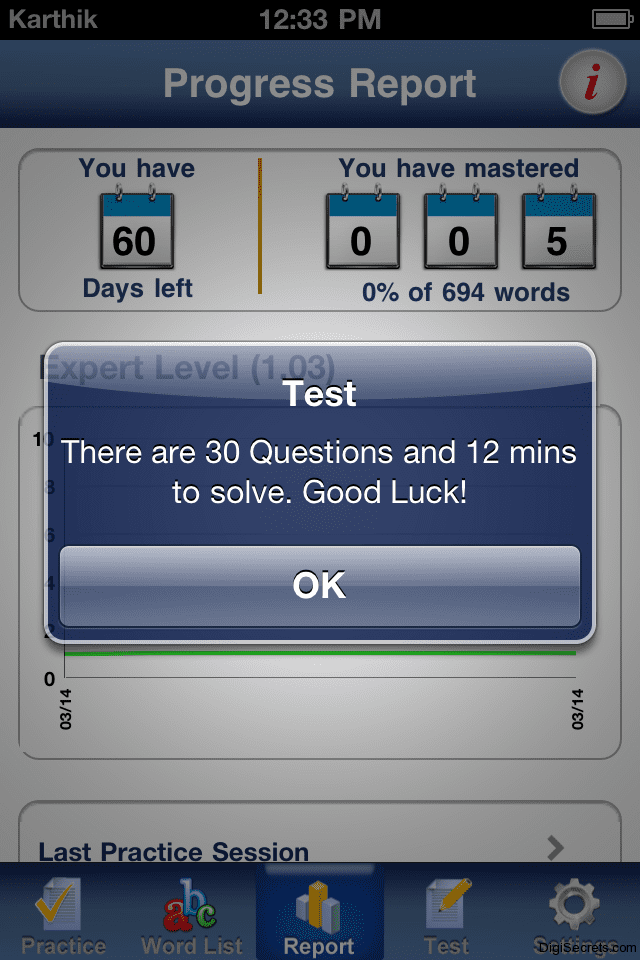Open the Test tab
This screenshot has height=960, width=640.
click(446, 914)
